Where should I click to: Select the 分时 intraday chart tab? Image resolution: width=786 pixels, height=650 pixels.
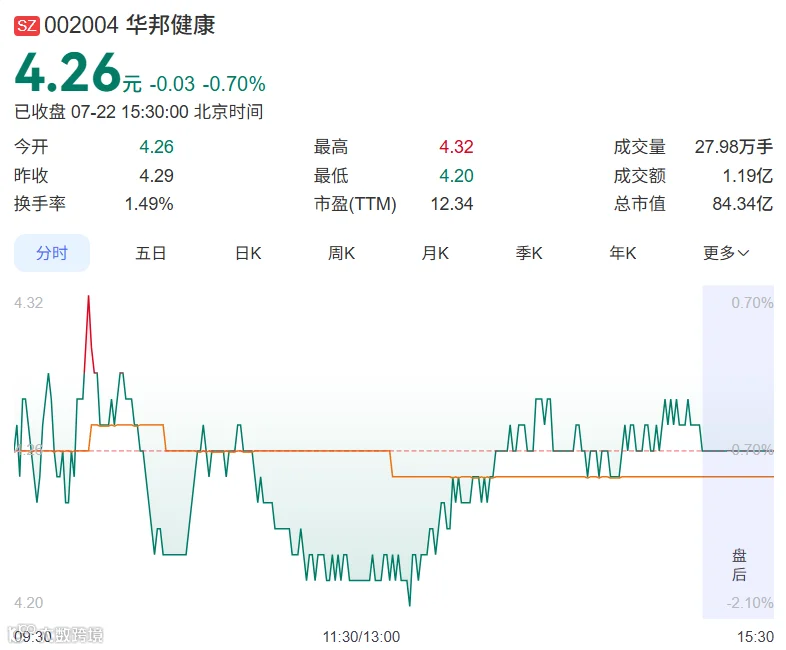tap(52, 253)
